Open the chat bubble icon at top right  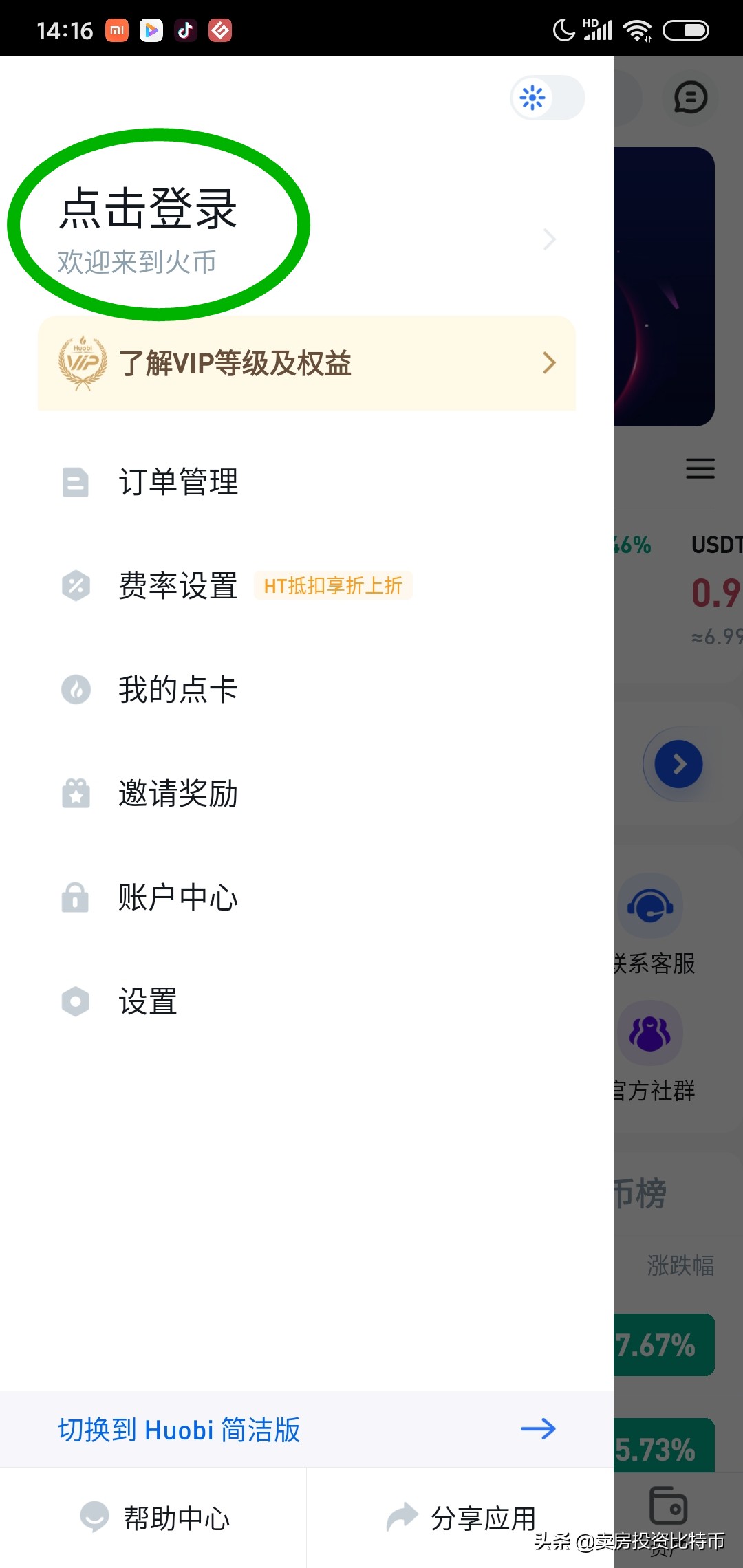[690, 98]
